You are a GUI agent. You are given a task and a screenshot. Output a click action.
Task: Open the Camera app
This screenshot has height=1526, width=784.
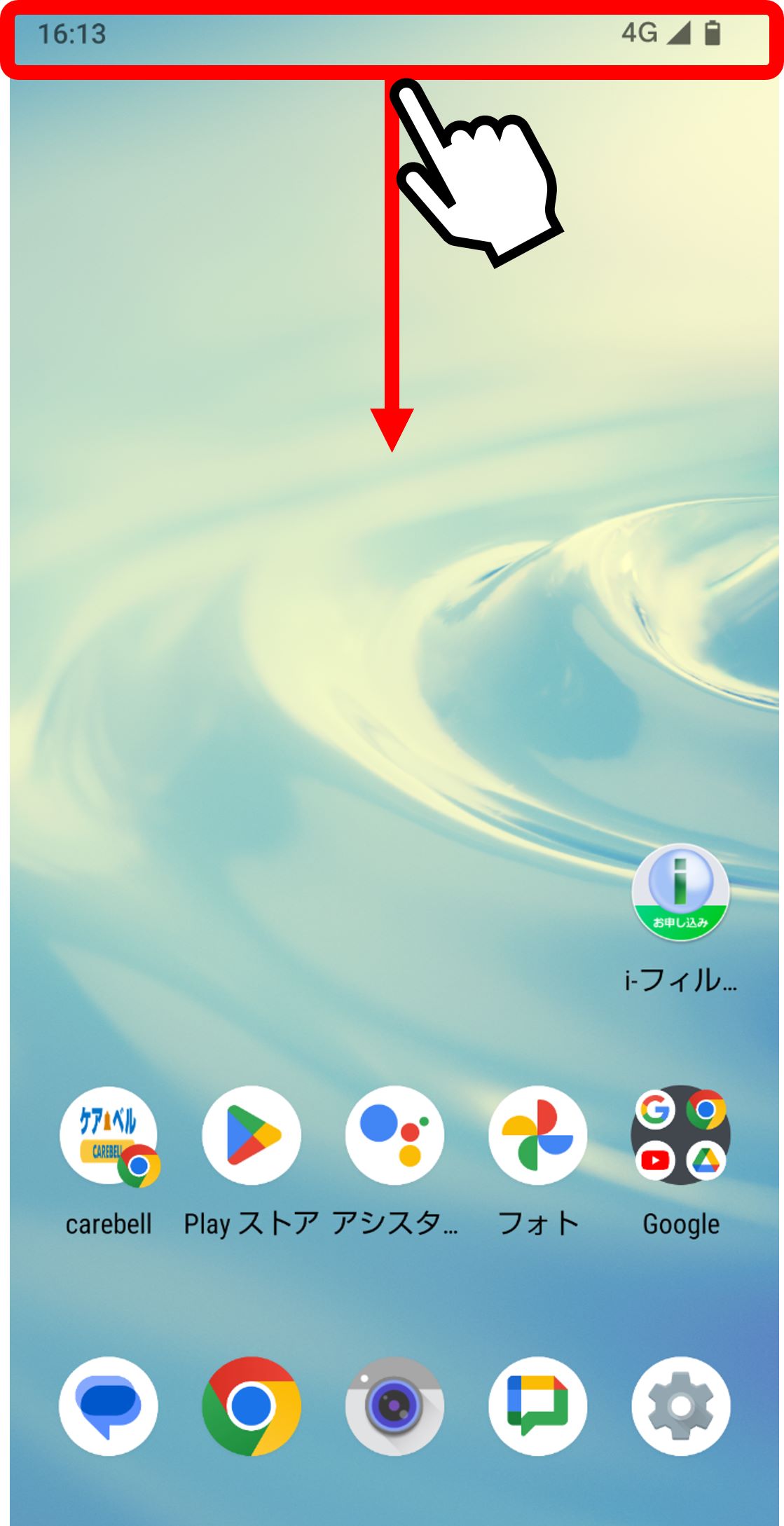394,1406
